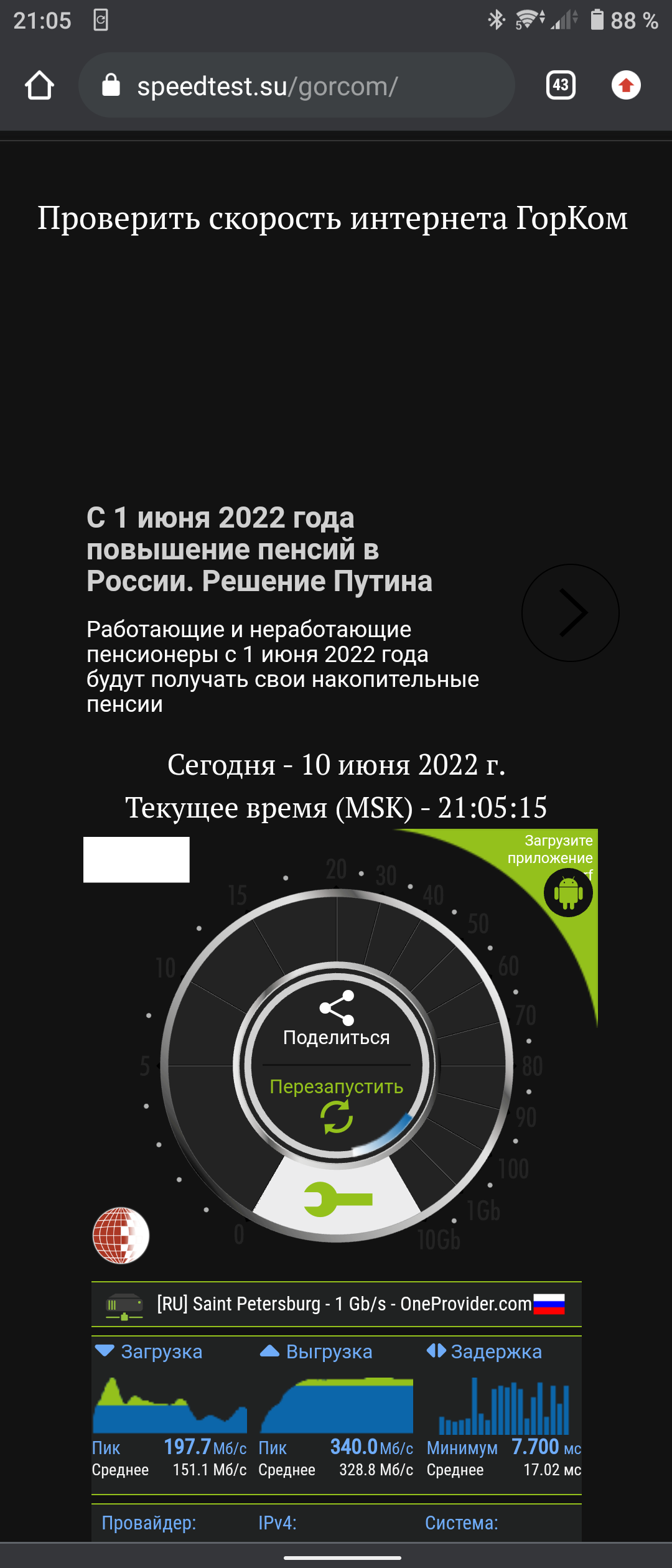The height and width of the screenshot is (1568, 672).
Task: Open the tab switcher showing 43 tabs
Action: 561,85
